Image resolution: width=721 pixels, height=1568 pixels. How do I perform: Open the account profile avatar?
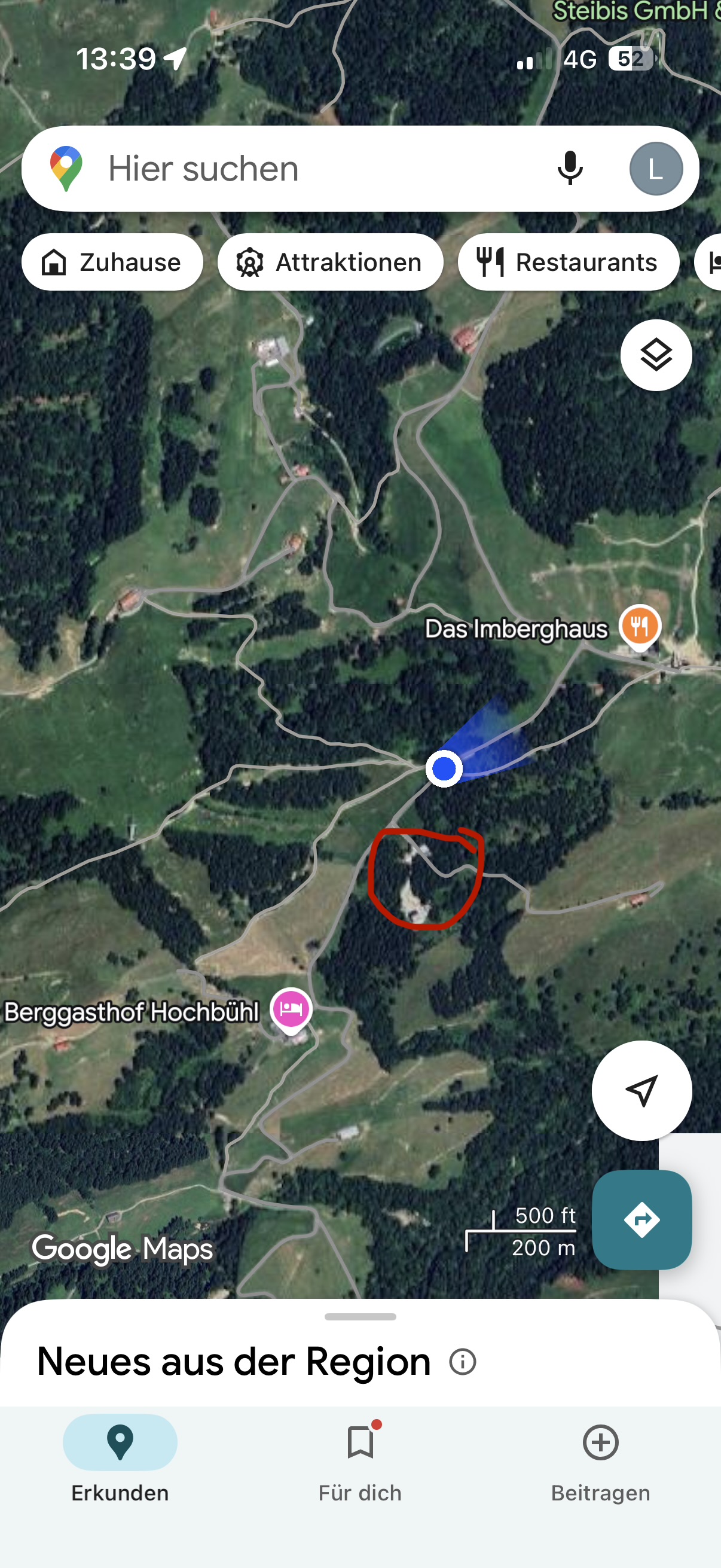pos(655,169)
